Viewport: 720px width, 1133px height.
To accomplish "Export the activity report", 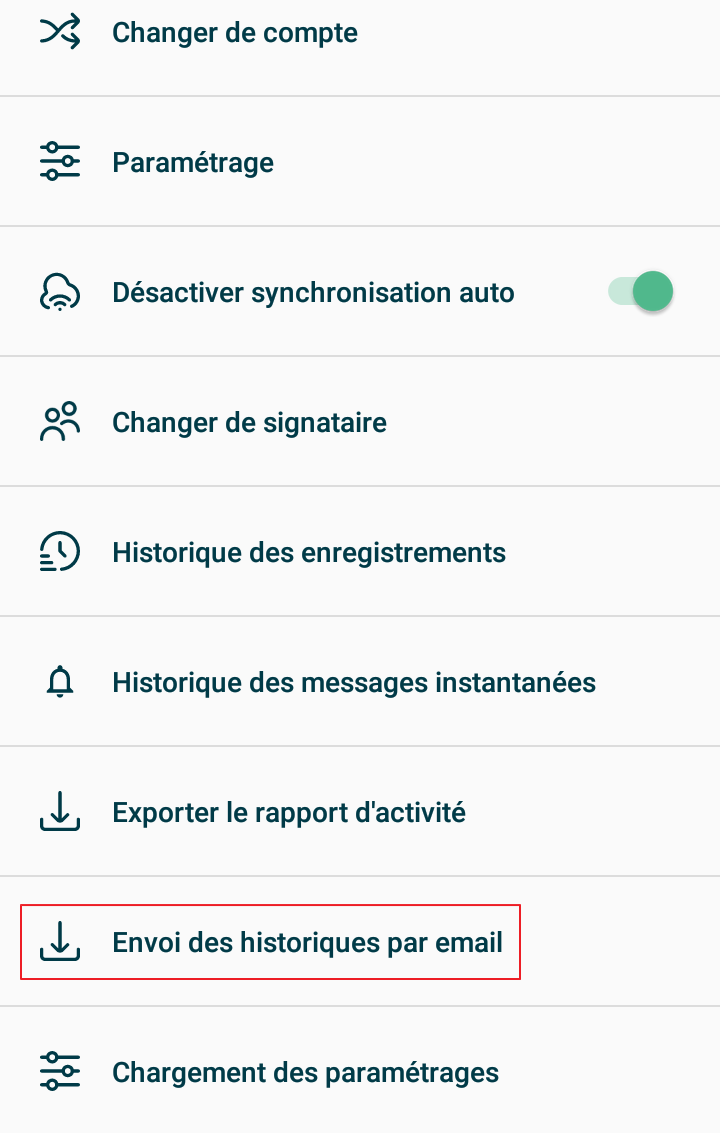I will tap(289, 812).
